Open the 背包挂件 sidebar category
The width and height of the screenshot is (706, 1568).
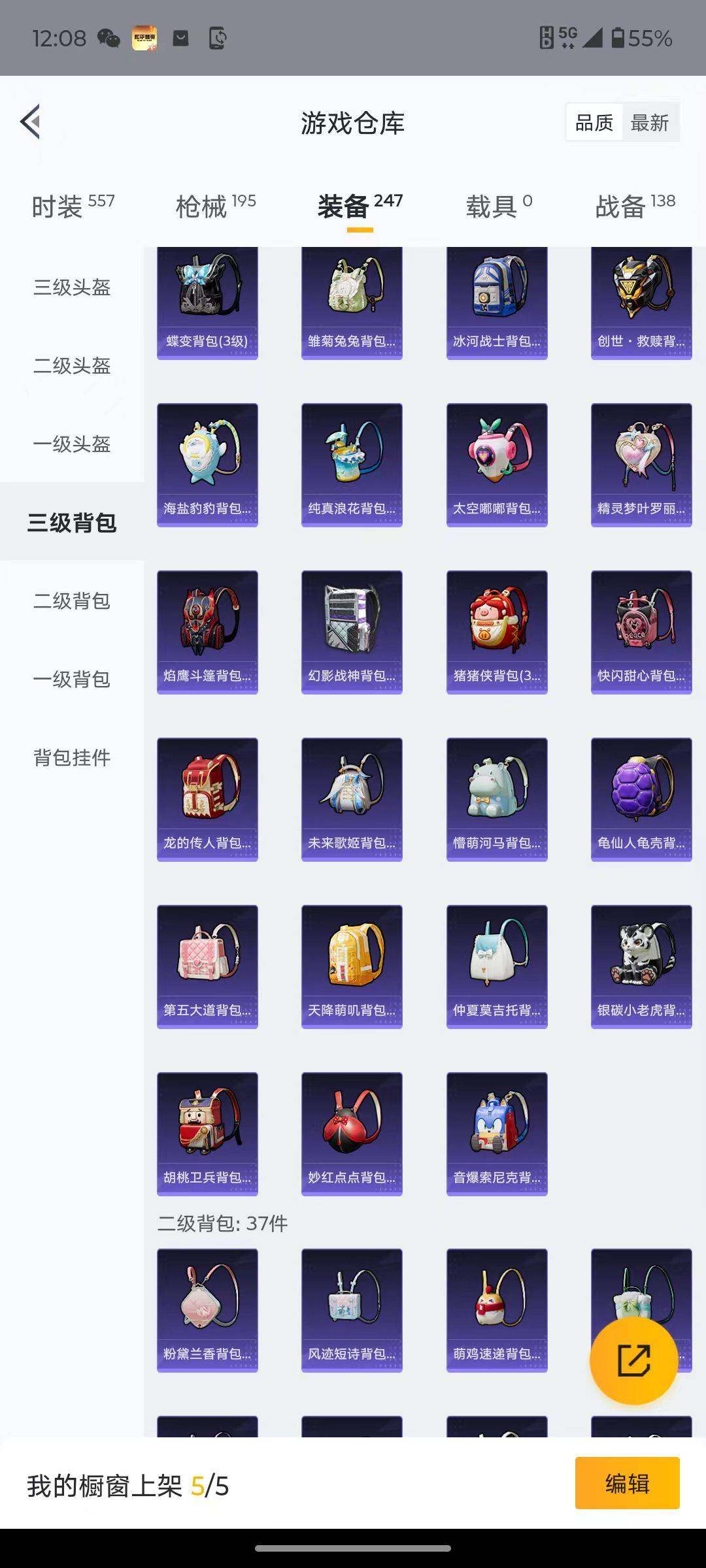point(72,759)
